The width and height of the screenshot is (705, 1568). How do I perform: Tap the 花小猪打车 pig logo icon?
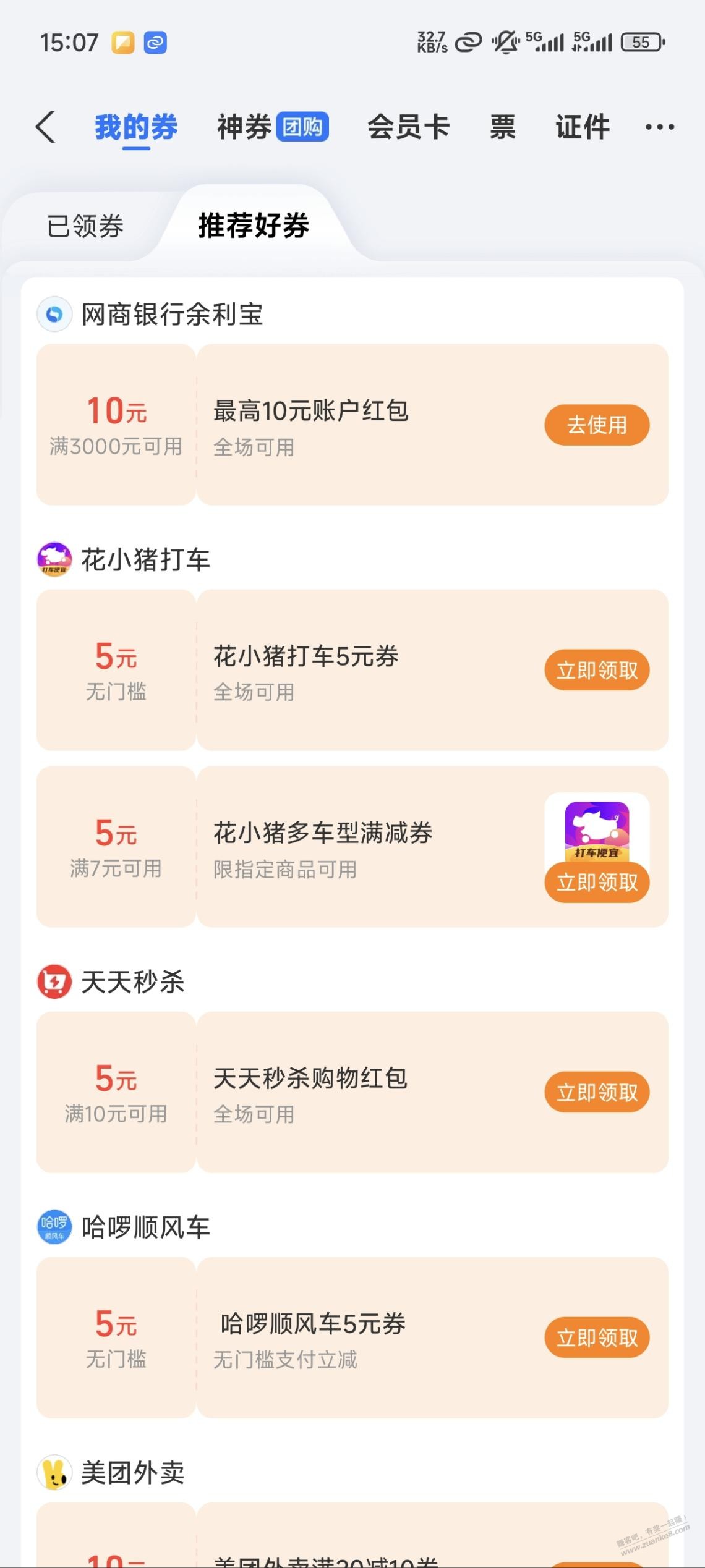54,559
